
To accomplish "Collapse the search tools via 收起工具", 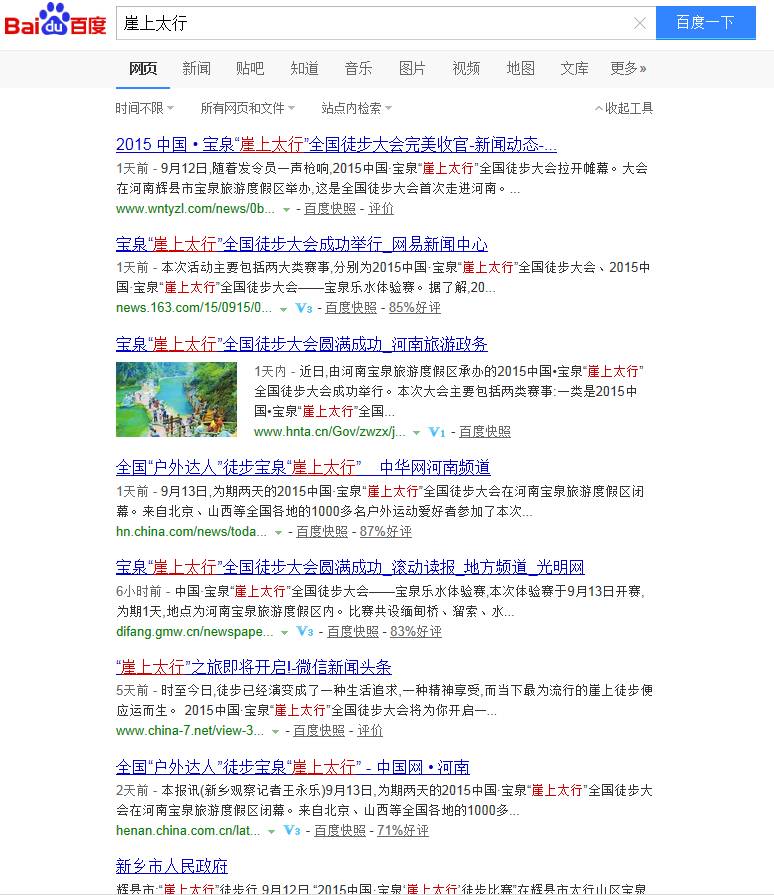I will point(624,108).
